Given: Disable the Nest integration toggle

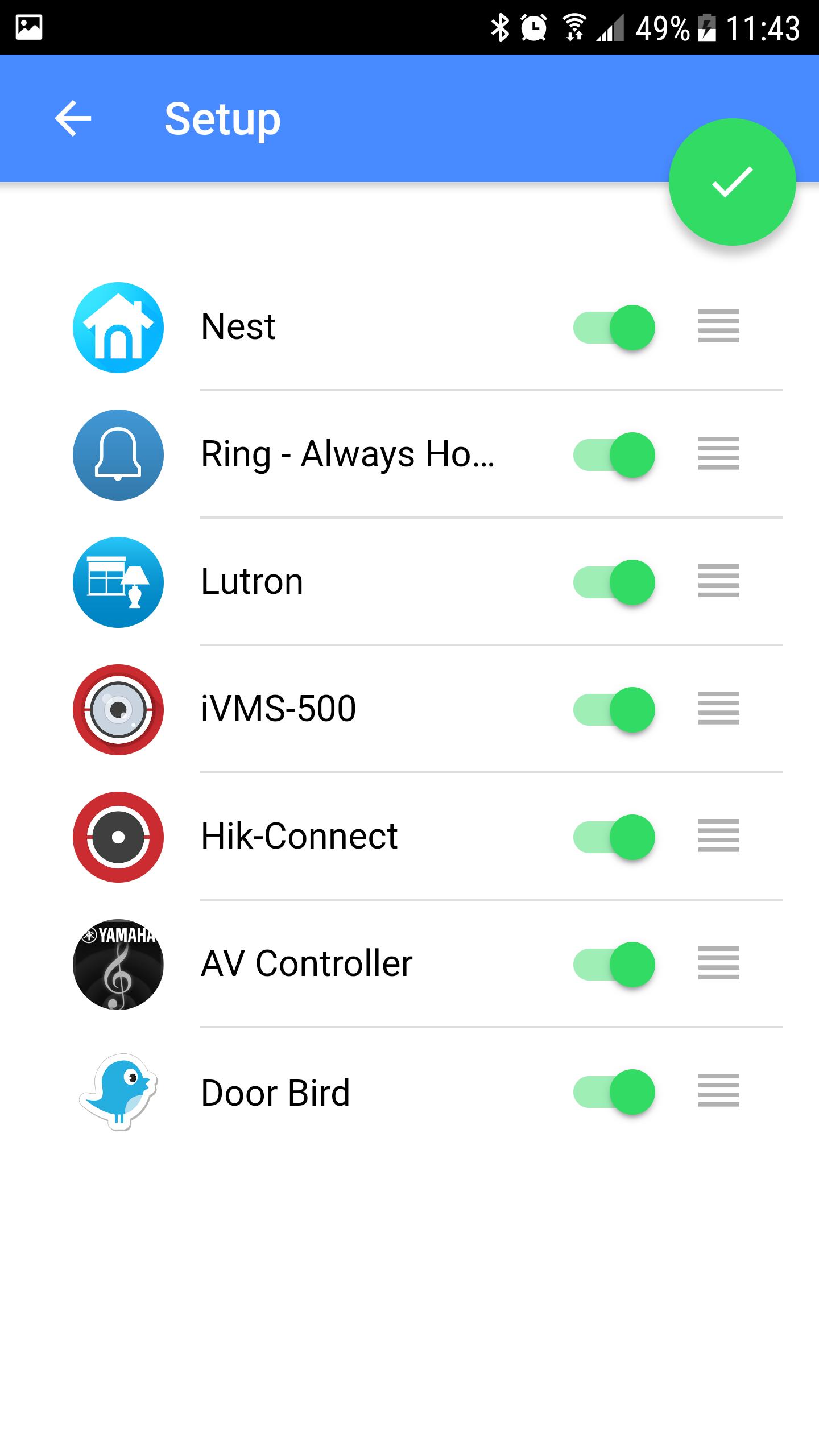Looking at the screenshot, I should (x=613, y=326).
